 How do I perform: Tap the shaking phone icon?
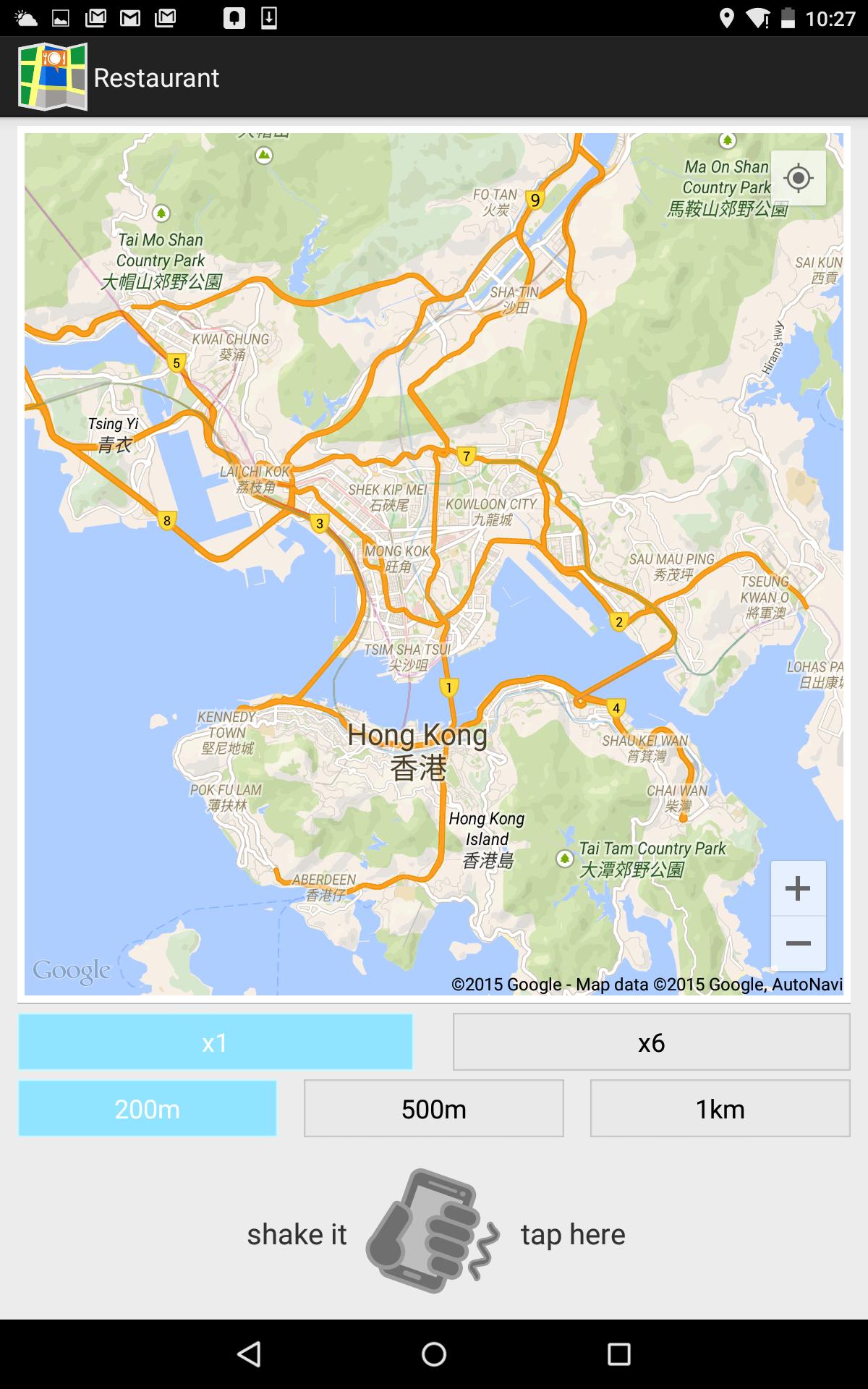coord(433,1232)
